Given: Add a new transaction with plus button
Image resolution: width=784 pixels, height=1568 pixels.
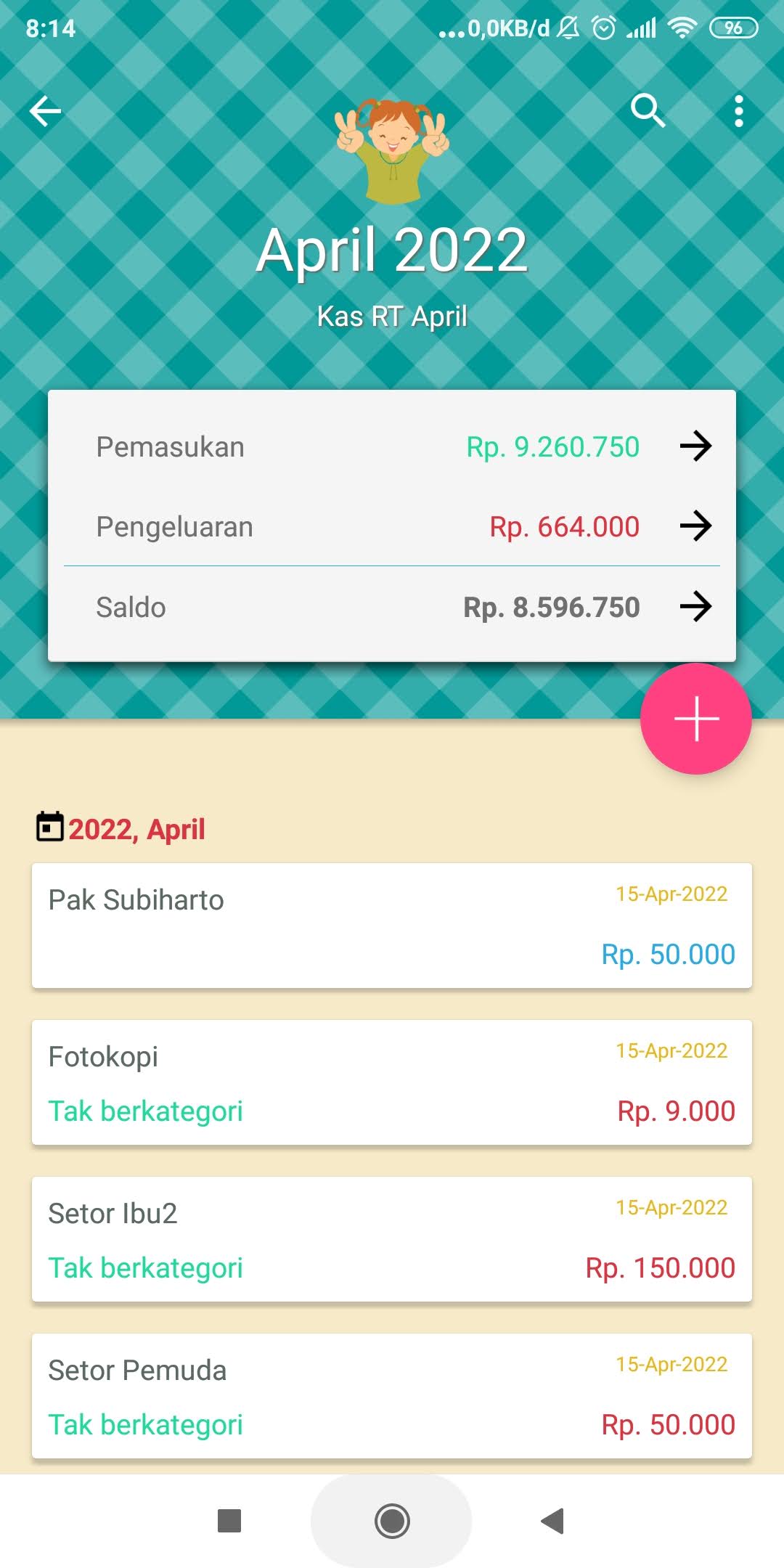Looking at the screenshot, I should point(695,719).
